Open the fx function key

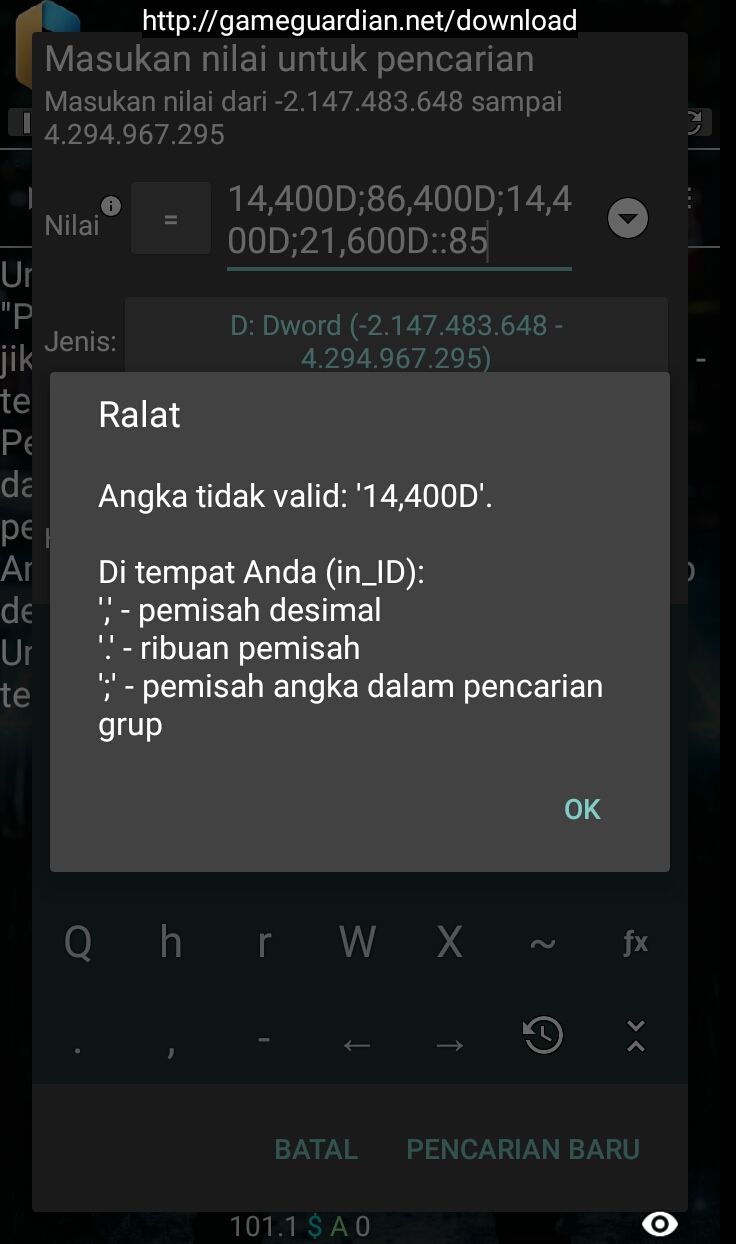click(635, 942)
